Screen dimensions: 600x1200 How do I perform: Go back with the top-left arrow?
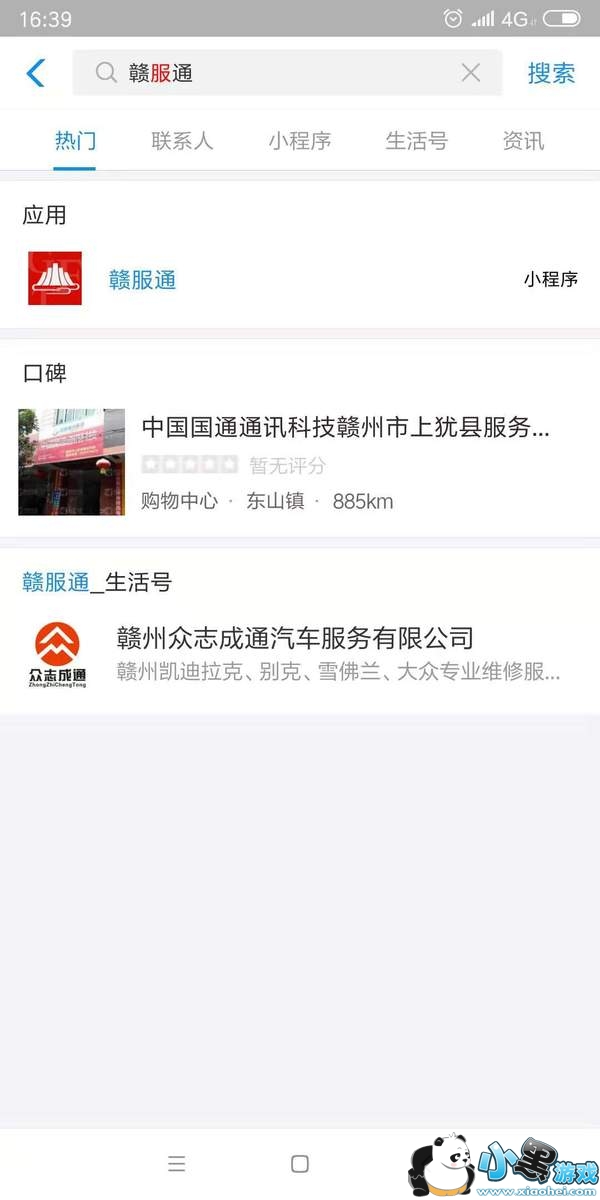point(36,73)
